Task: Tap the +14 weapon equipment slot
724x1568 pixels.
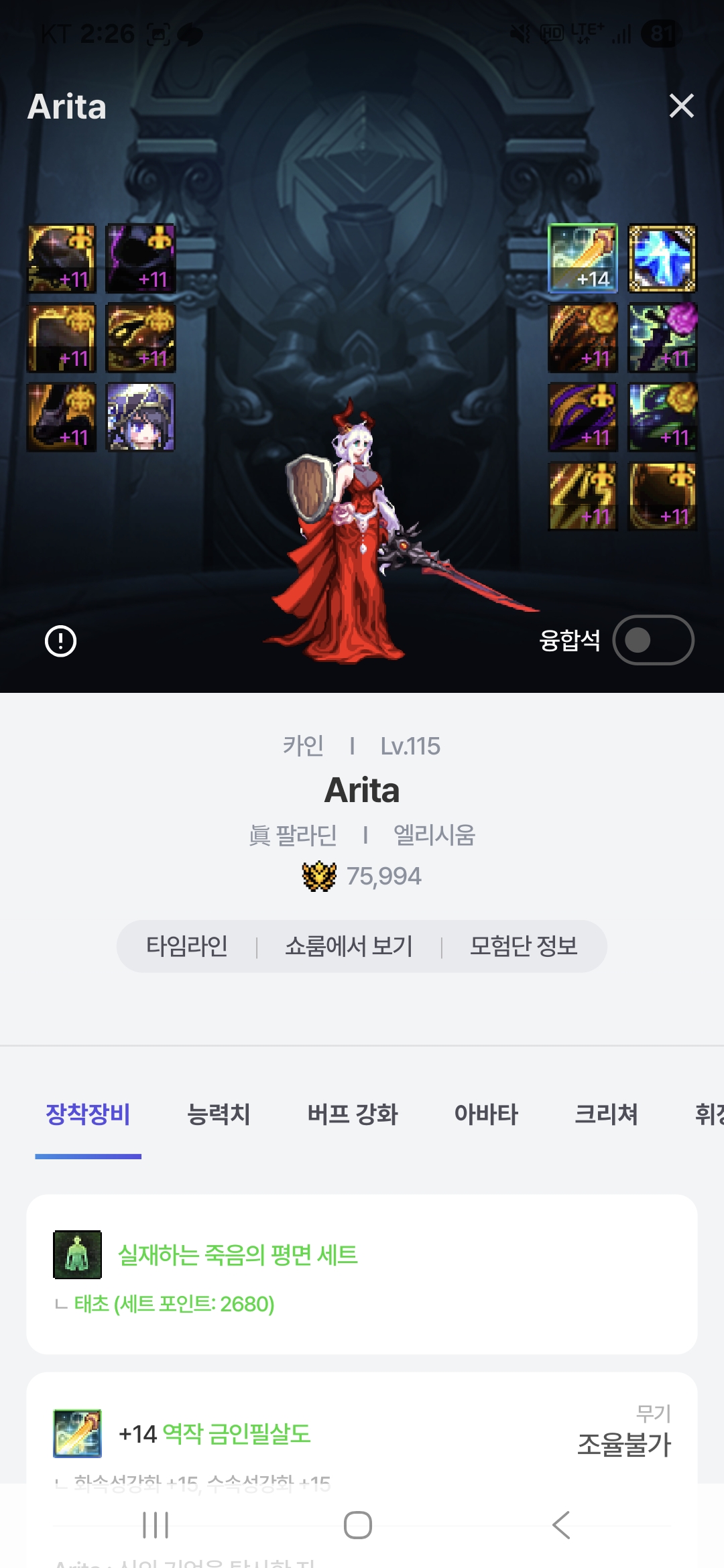Action: tap(583, 259)
